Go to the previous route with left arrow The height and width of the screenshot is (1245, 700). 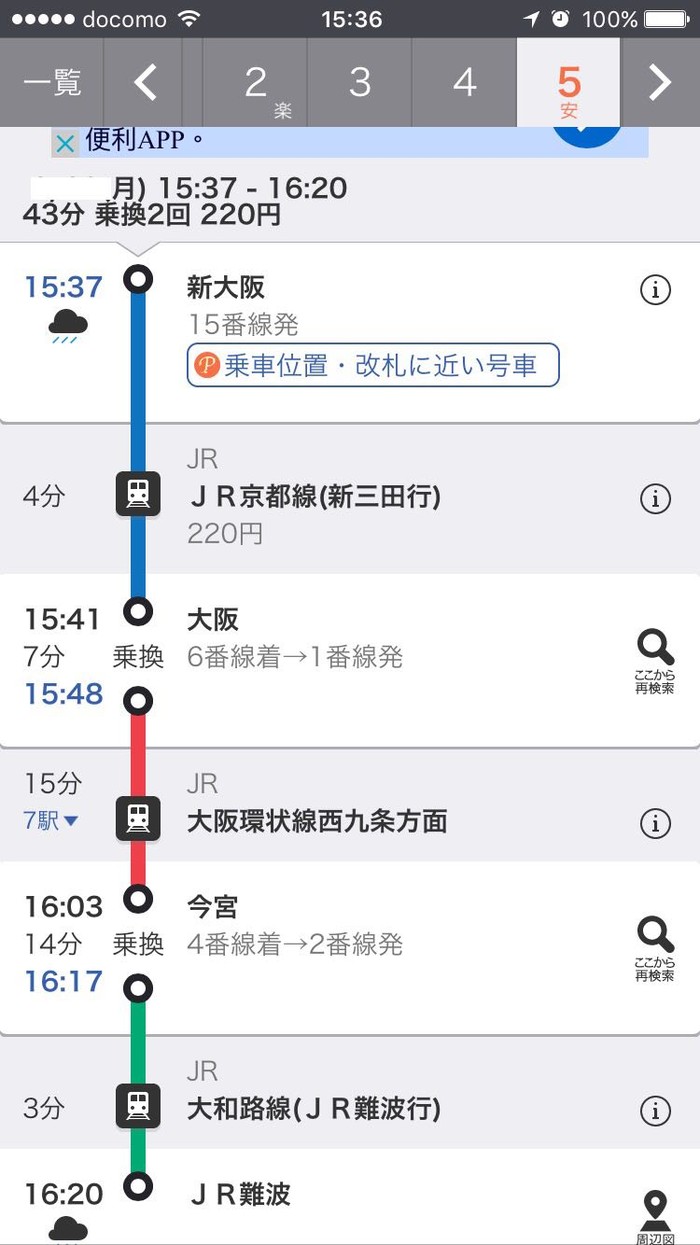pos(145,83)
